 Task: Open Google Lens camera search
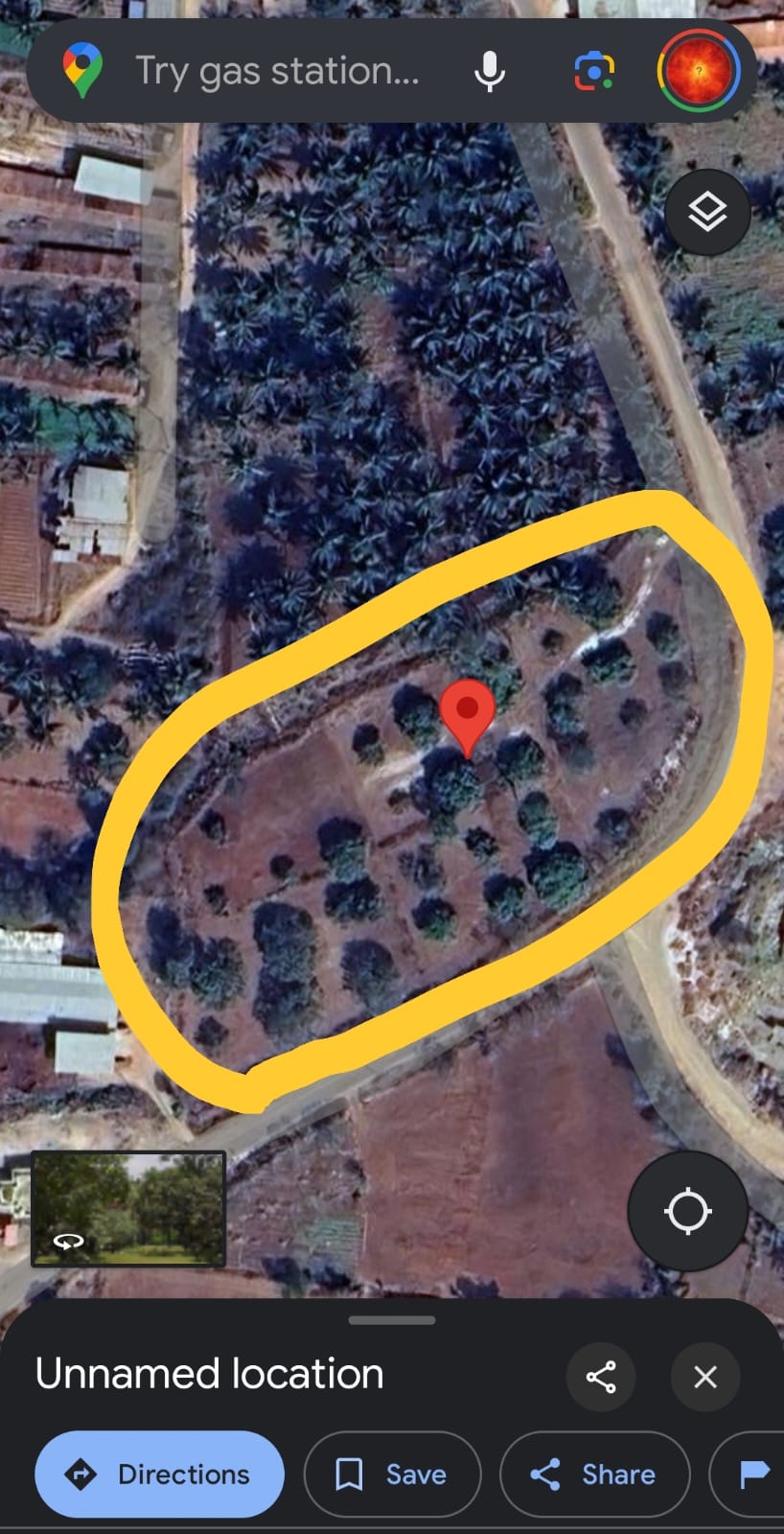click(x=594, y=72)
